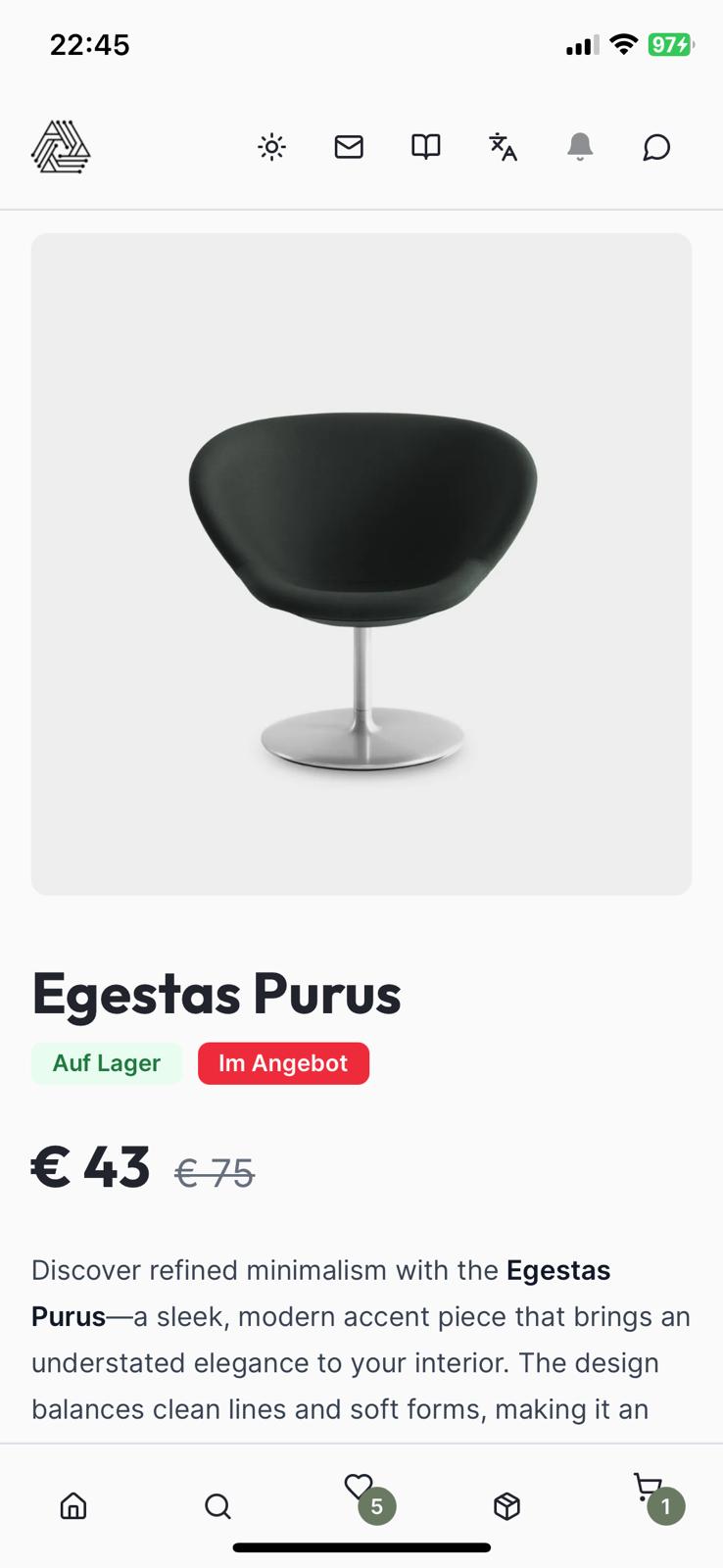The width and height of the screenshot is (723, 1568).
Task: Open the Egestas Purus chair image
Action: 361,563
